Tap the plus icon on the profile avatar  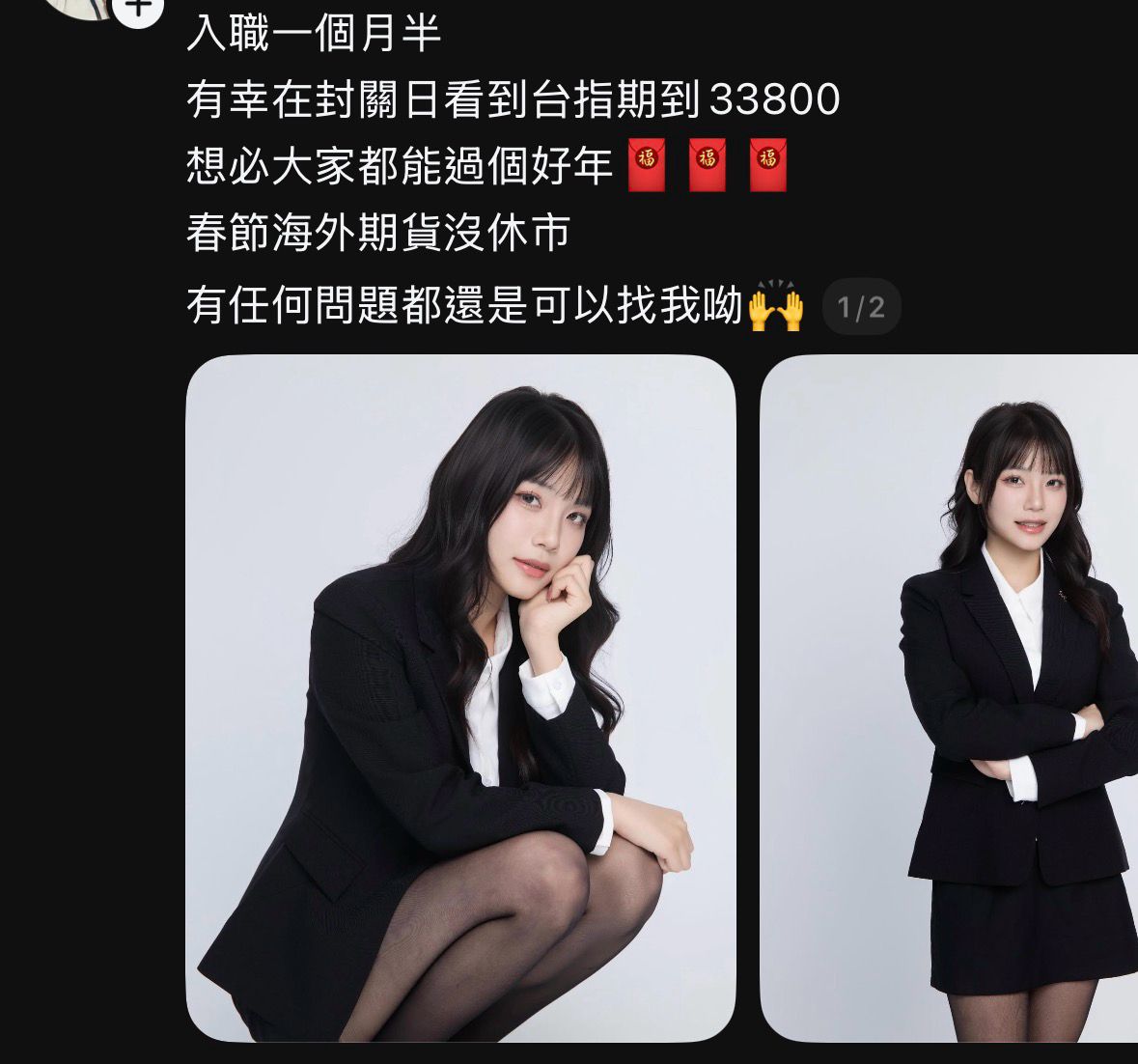(x=139, y=8)
